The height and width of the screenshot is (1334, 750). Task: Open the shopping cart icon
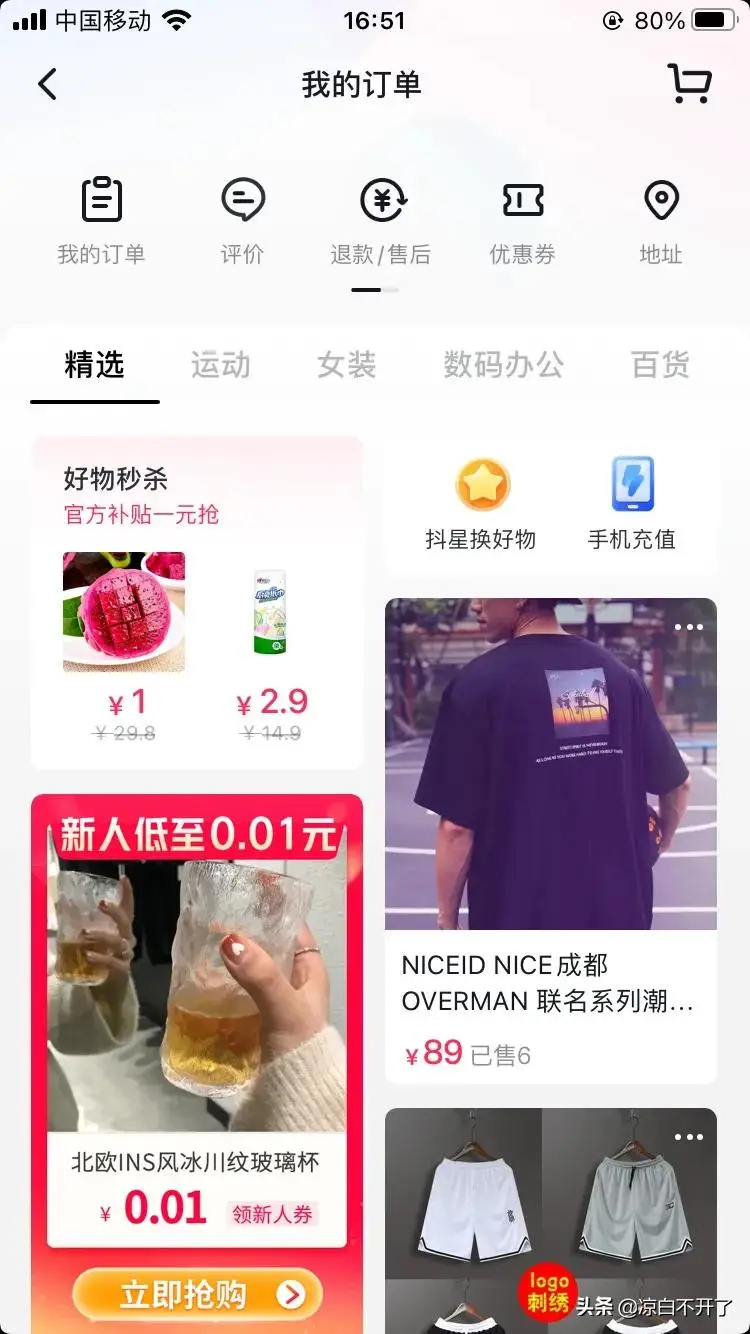690,84
